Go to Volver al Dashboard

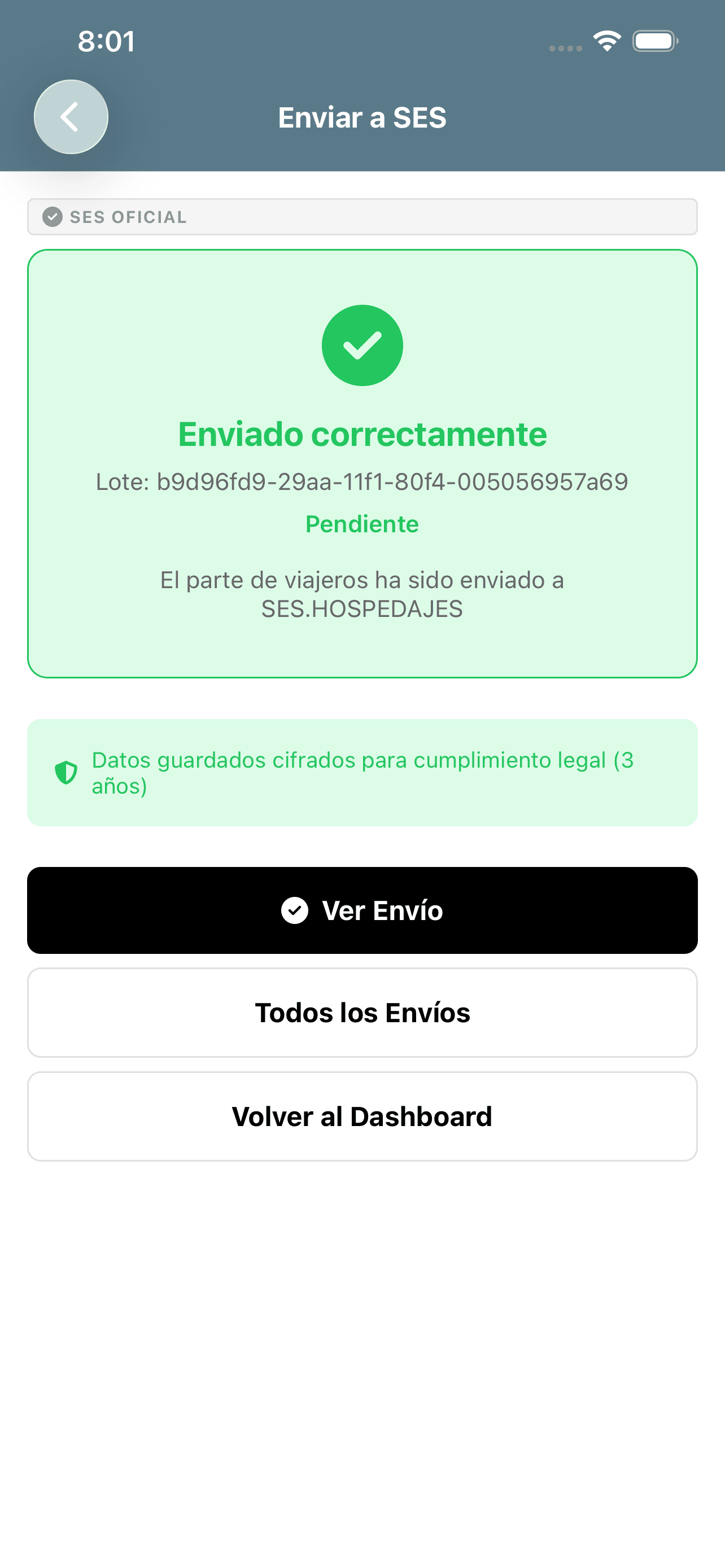pyautogui.click(x=362, y=1116)
